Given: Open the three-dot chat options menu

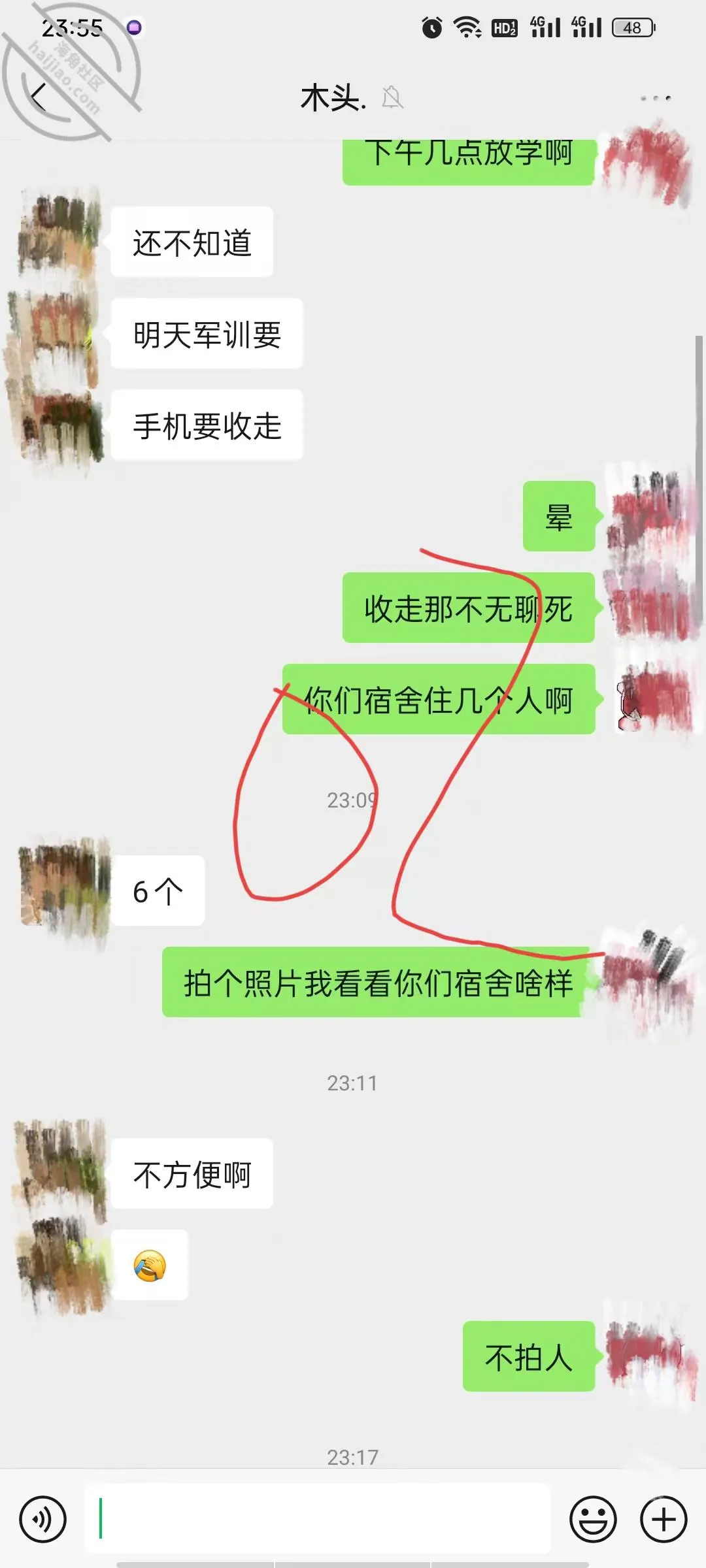Looking at the screenshot, I should click(x=656, y=98).
